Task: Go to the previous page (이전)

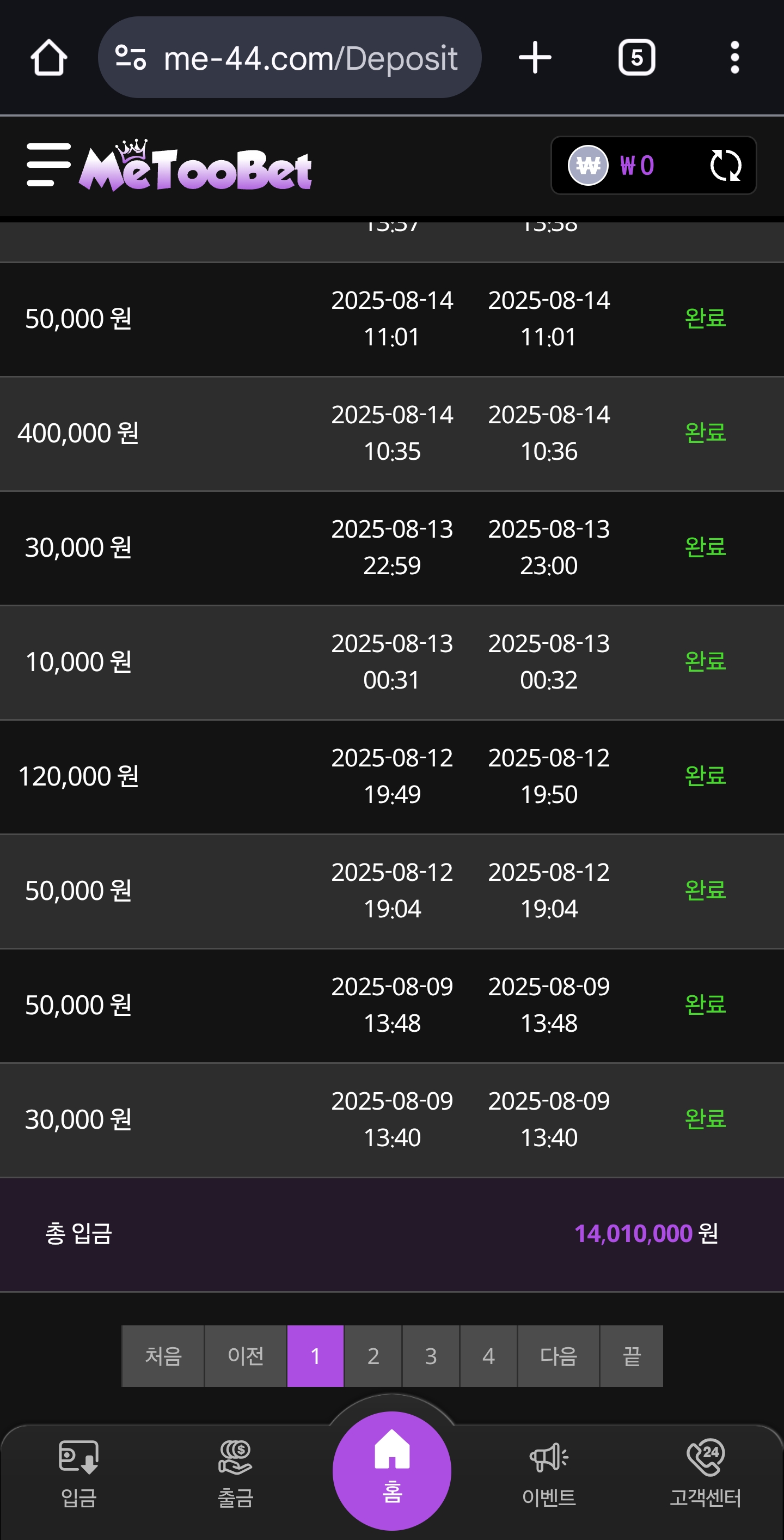Action: (x=246, y=1356)
